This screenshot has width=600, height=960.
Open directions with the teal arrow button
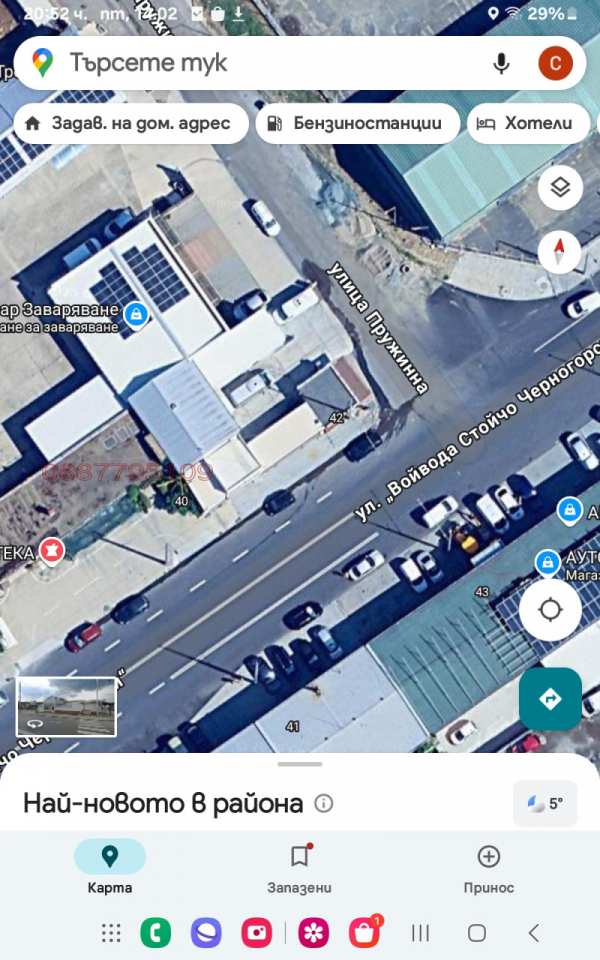pos(550,698)
